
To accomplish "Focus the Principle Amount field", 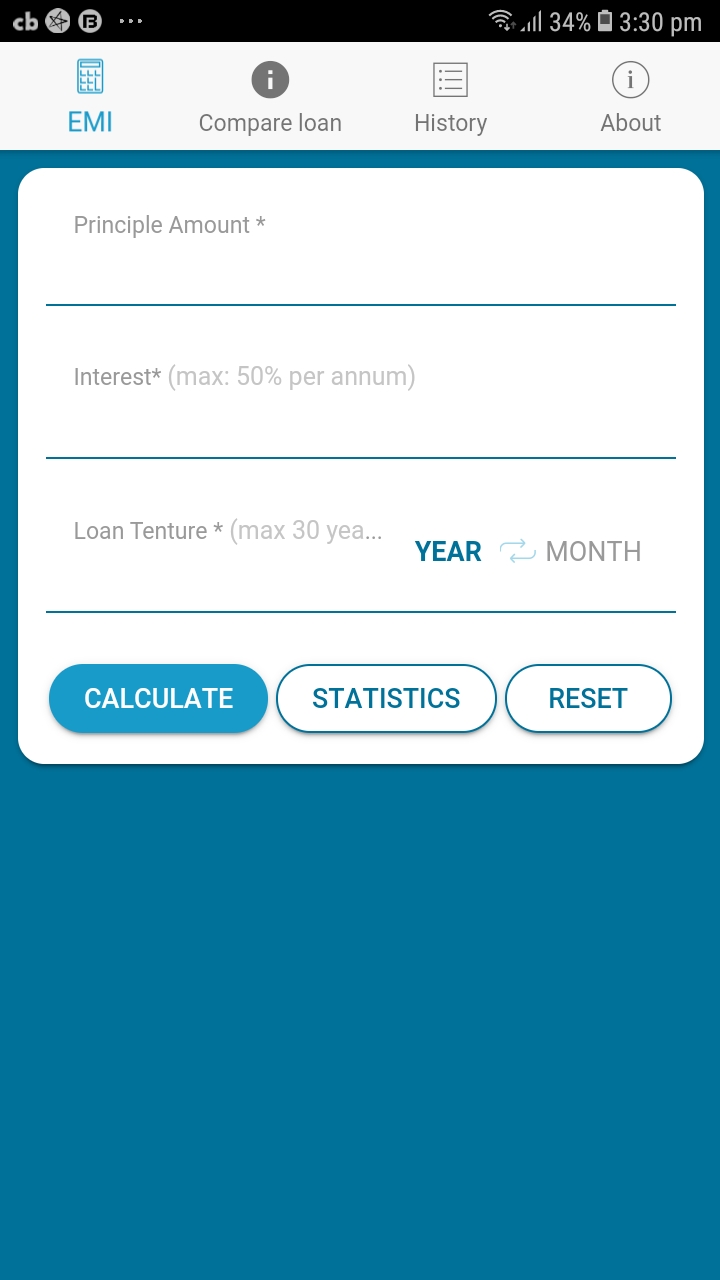I will click(x=360, y=265).
